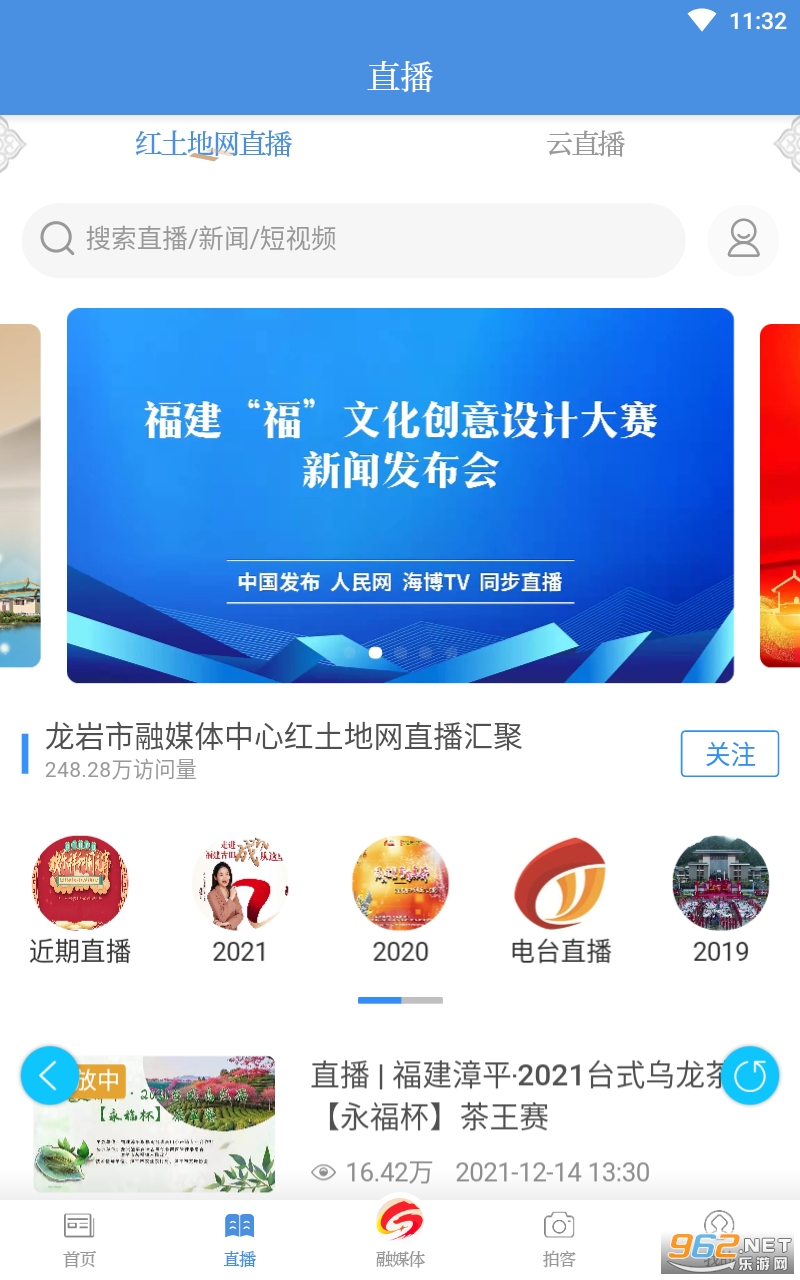Viewport: 800px width, 1280px height.
Task: Open the 福建福文化创意设计大赛 banner
Action: (400, 495)
